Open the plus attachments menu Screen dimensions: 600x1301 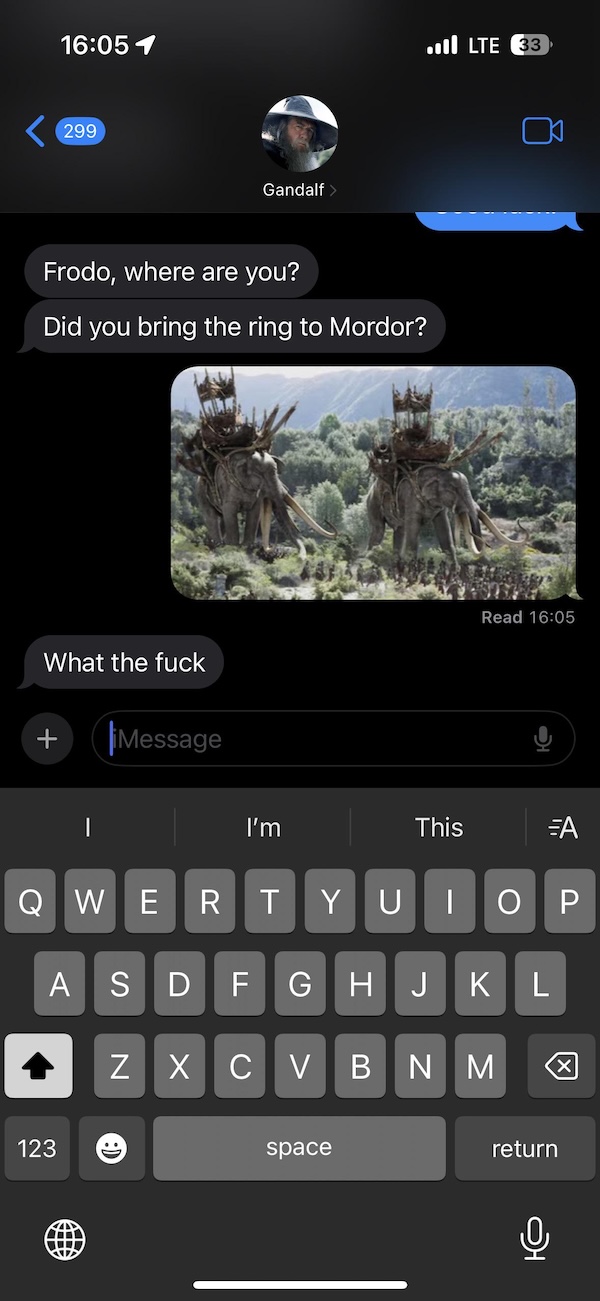tap(46, 739)
